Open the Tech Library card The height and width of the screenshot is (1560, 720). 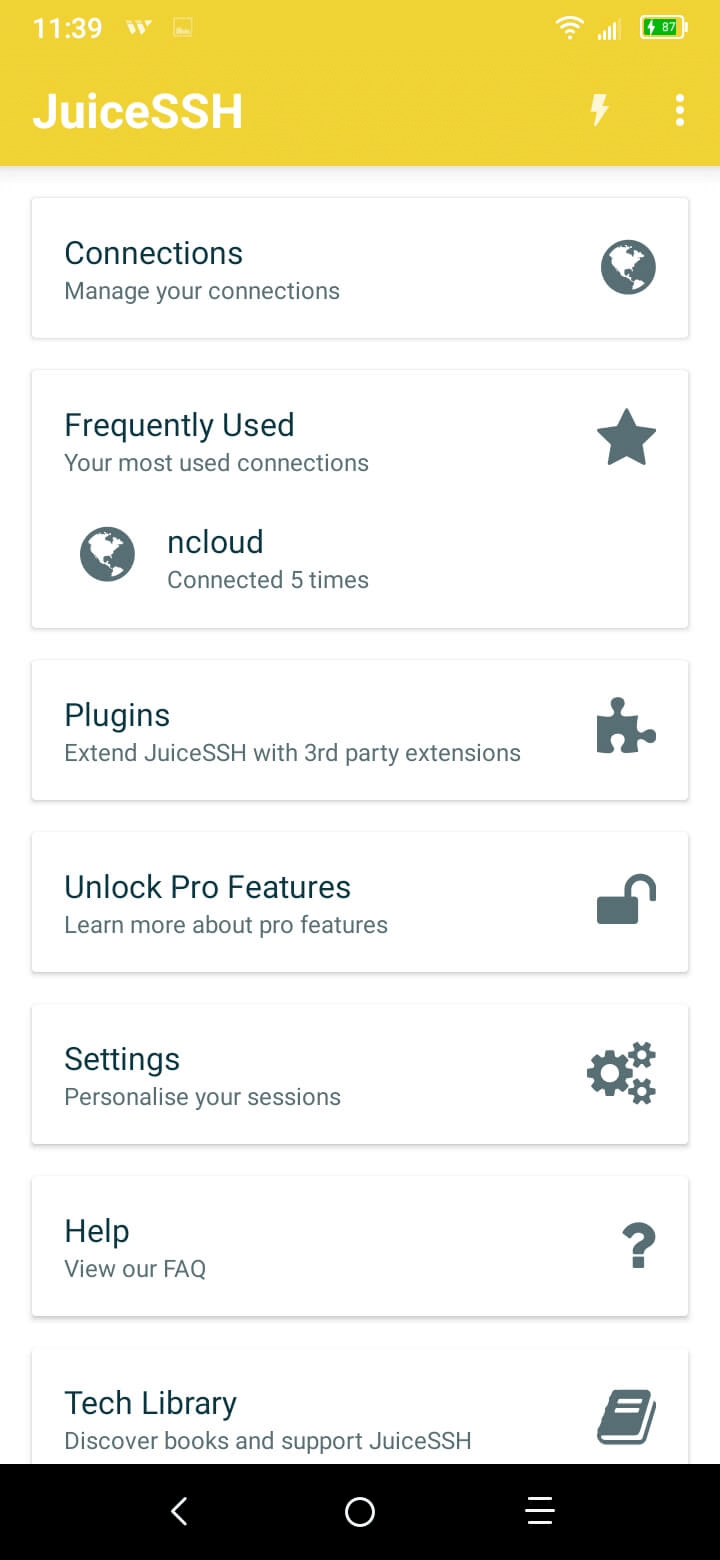360,1406
